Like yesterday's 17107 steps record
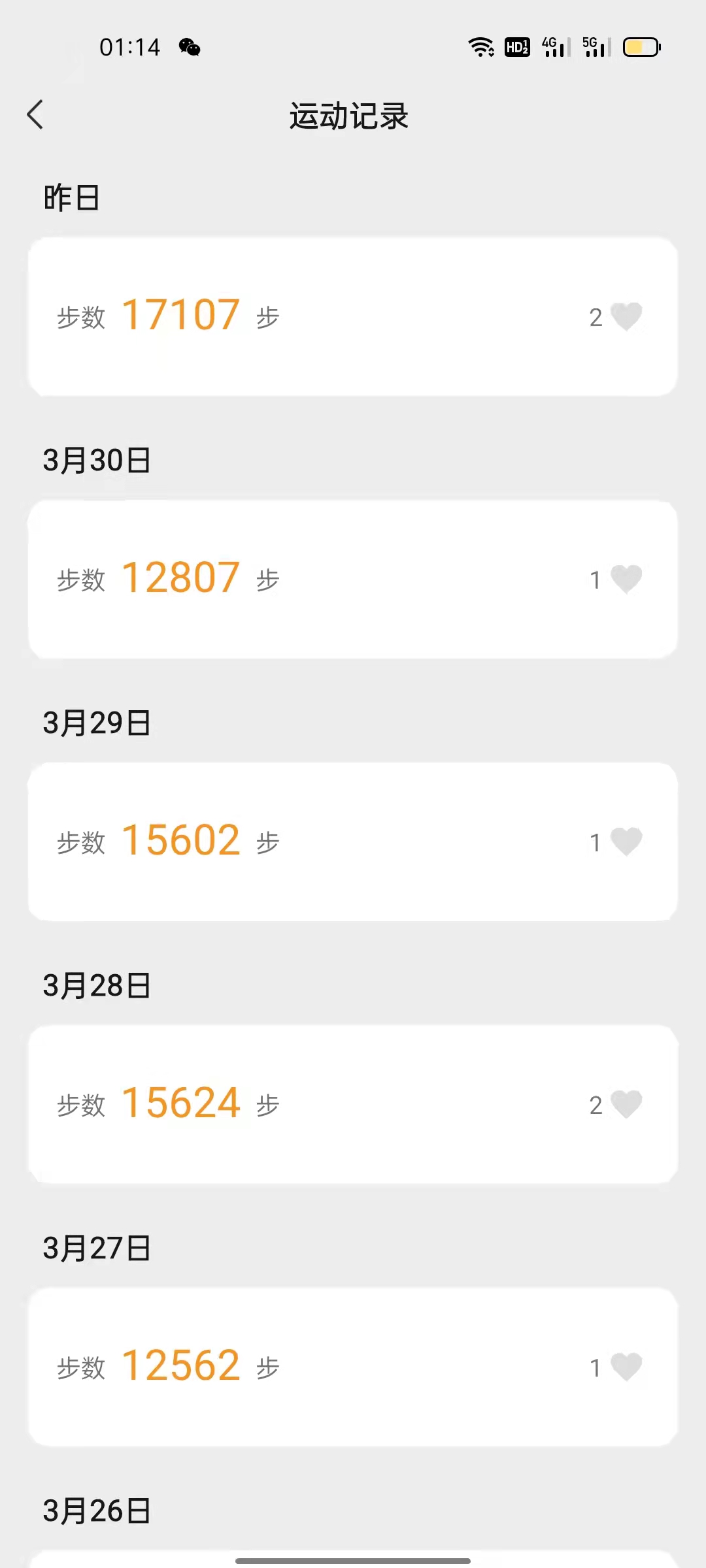Image resolution: width=706 pixels, height=1568 pixels. pyautogui.click(x=626, y=317)
